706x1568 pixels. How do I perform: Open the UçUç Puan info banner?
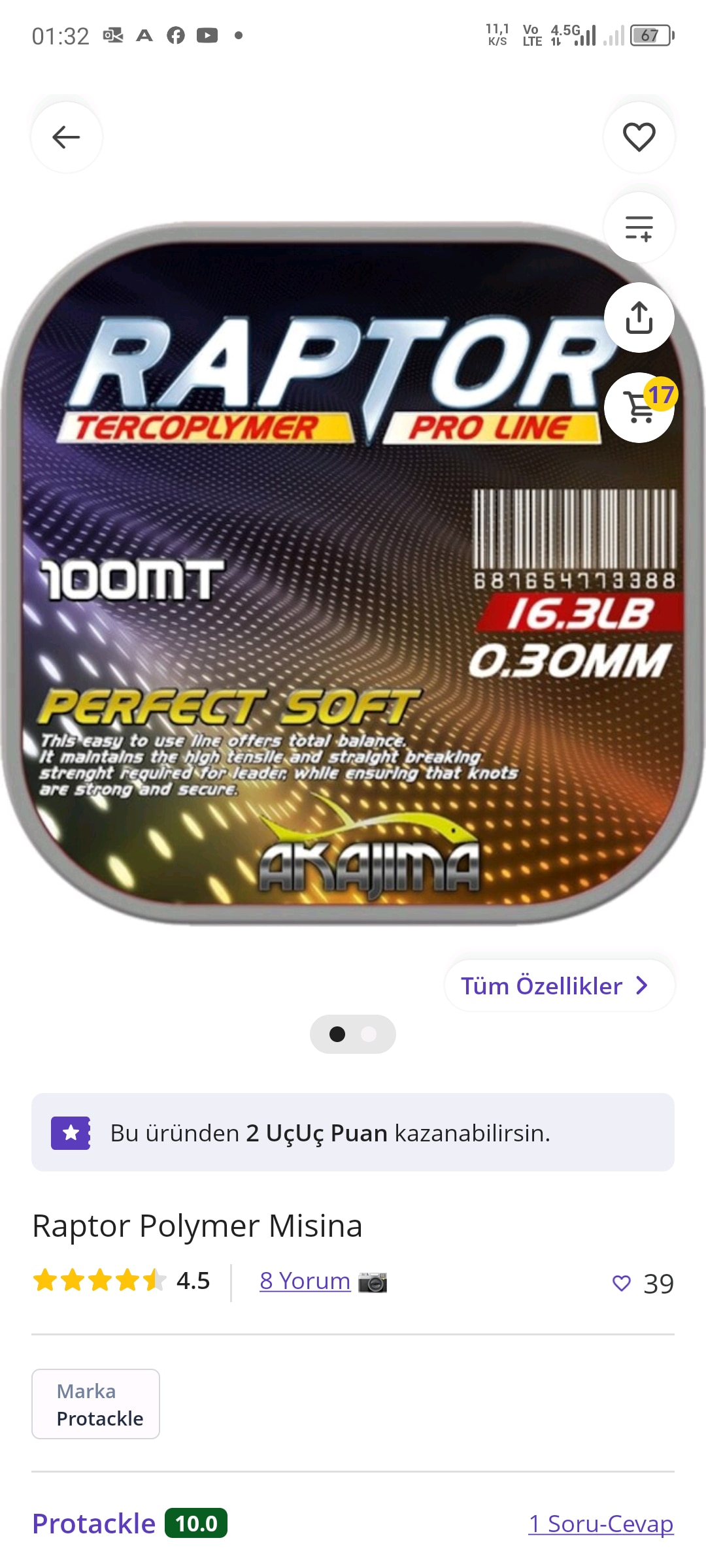(352, 1132)
